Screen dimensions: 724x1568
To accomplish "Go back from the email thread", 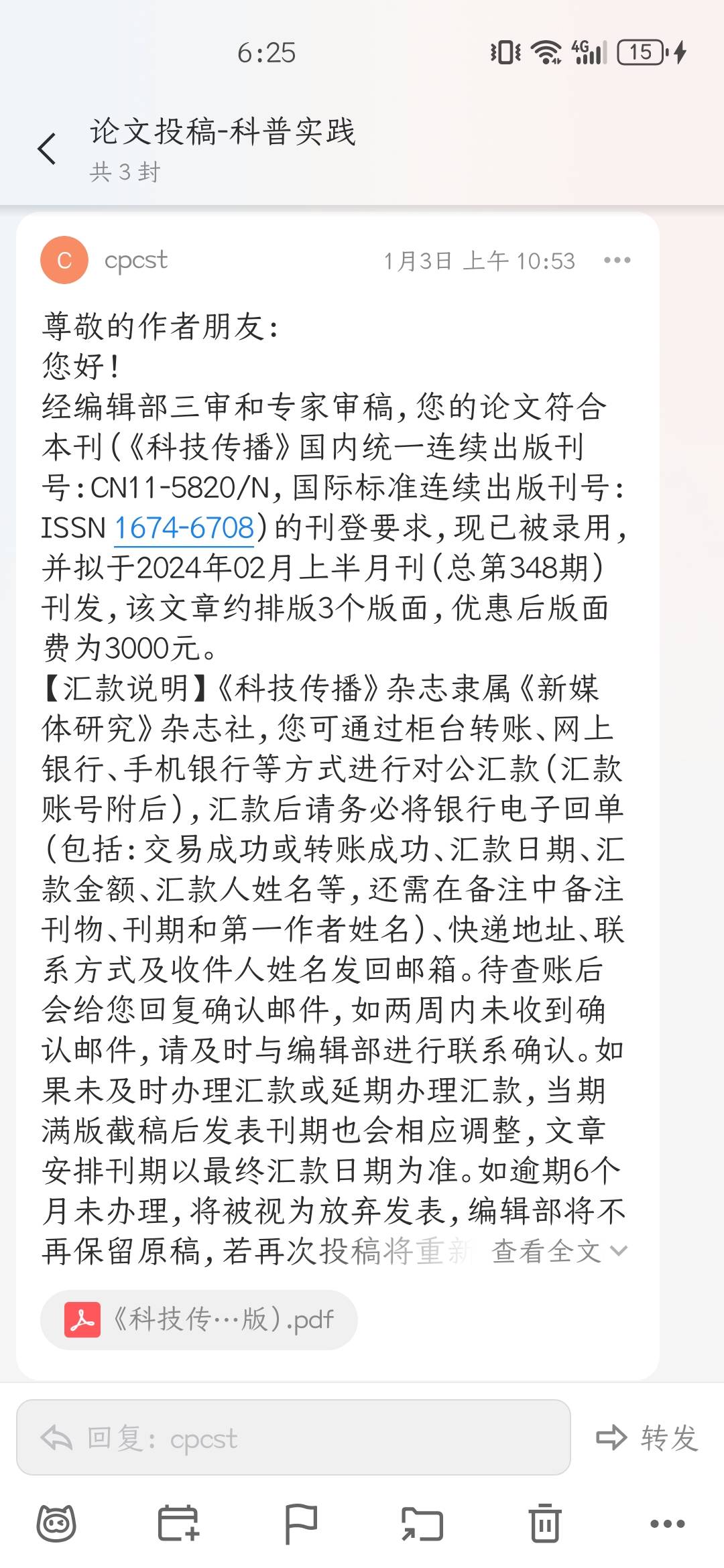I will (47, 148).
